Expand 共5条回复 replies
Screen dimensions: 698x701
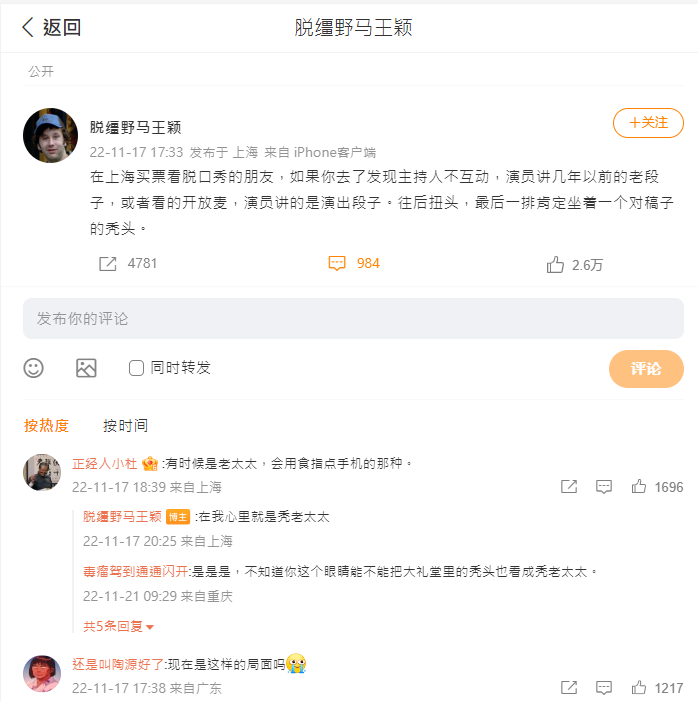click(118, 626)
